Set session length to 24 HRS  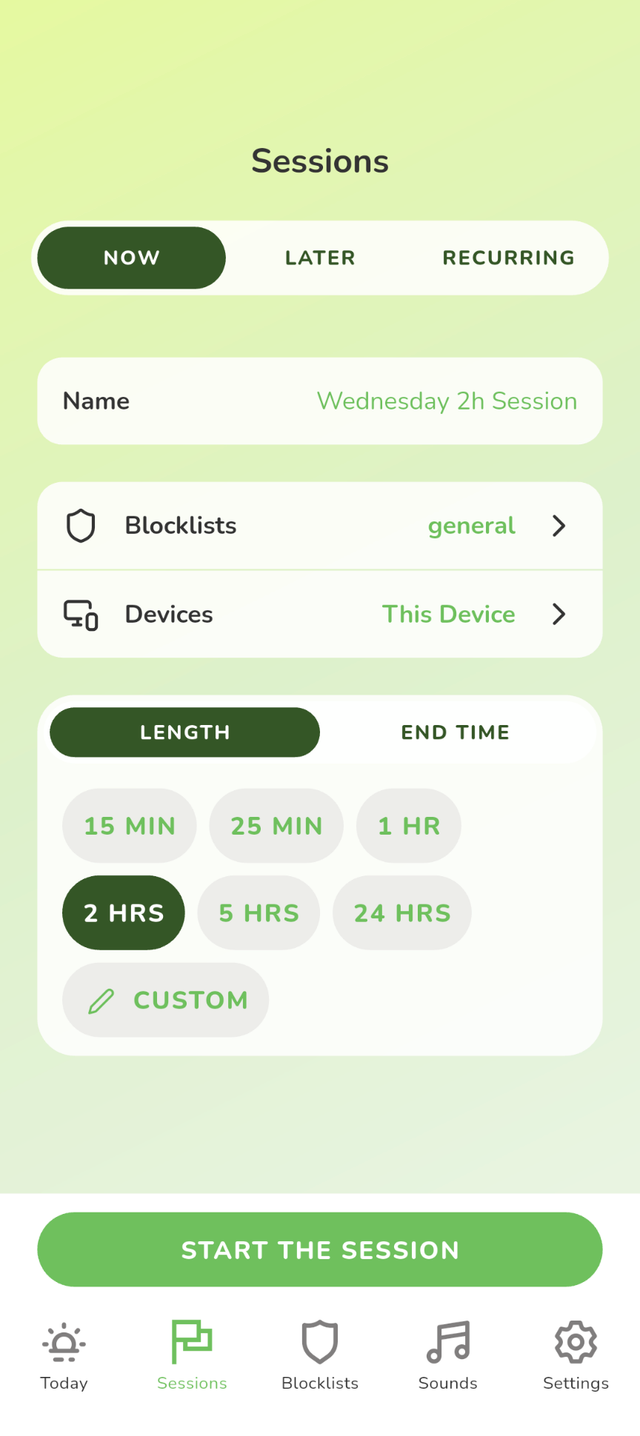(402, 913)
